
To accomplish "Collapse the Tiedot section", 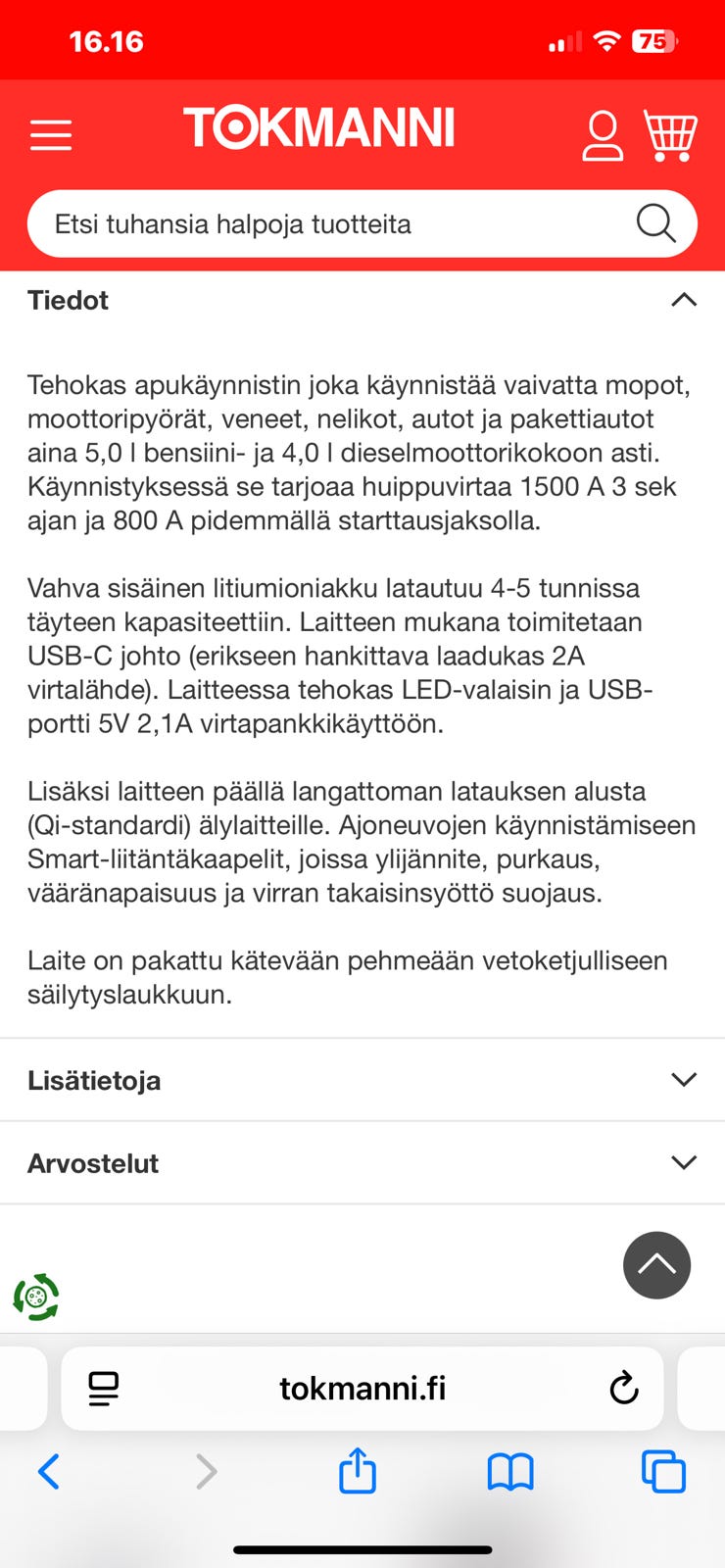I will pyautogui.click(x=683, y=300).
